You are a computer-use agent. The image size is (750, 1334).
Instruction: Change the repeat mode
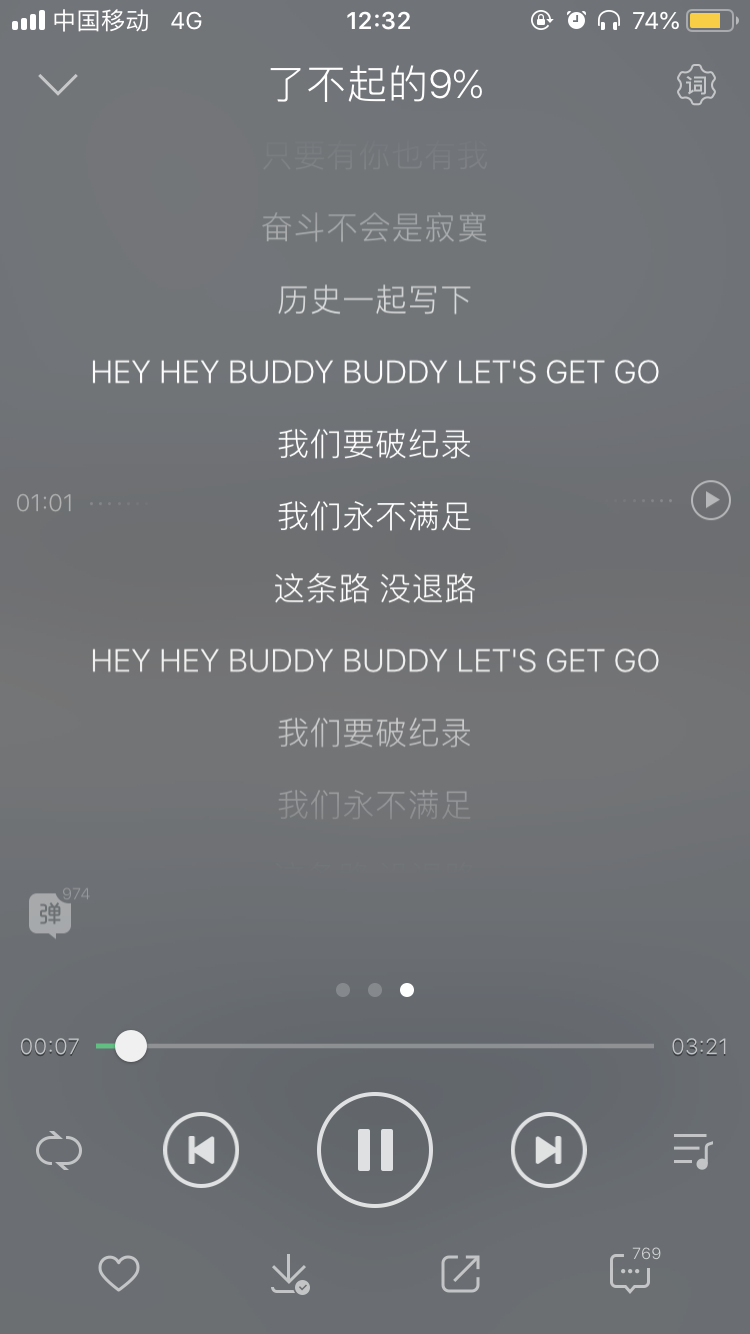pos(59,1150)
